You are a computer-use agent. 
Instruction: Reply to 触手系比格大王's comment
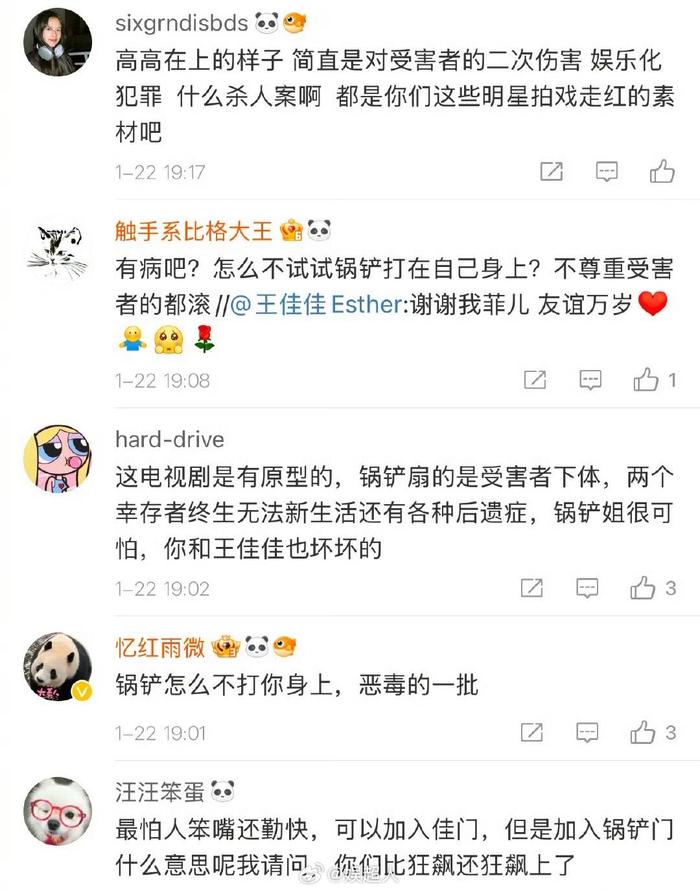(591, 380)
